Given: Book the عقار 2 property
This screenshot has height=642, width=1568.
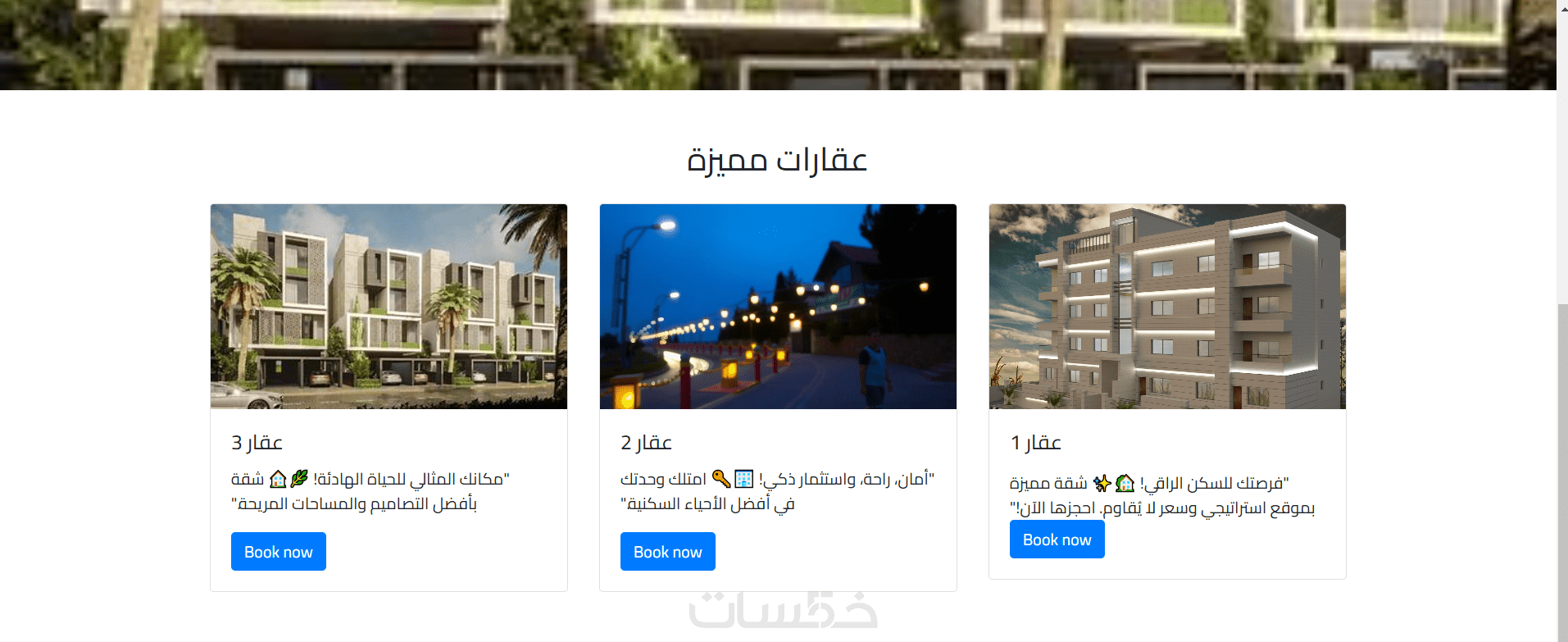Looking at the screenshot, I should coord(667,552).
